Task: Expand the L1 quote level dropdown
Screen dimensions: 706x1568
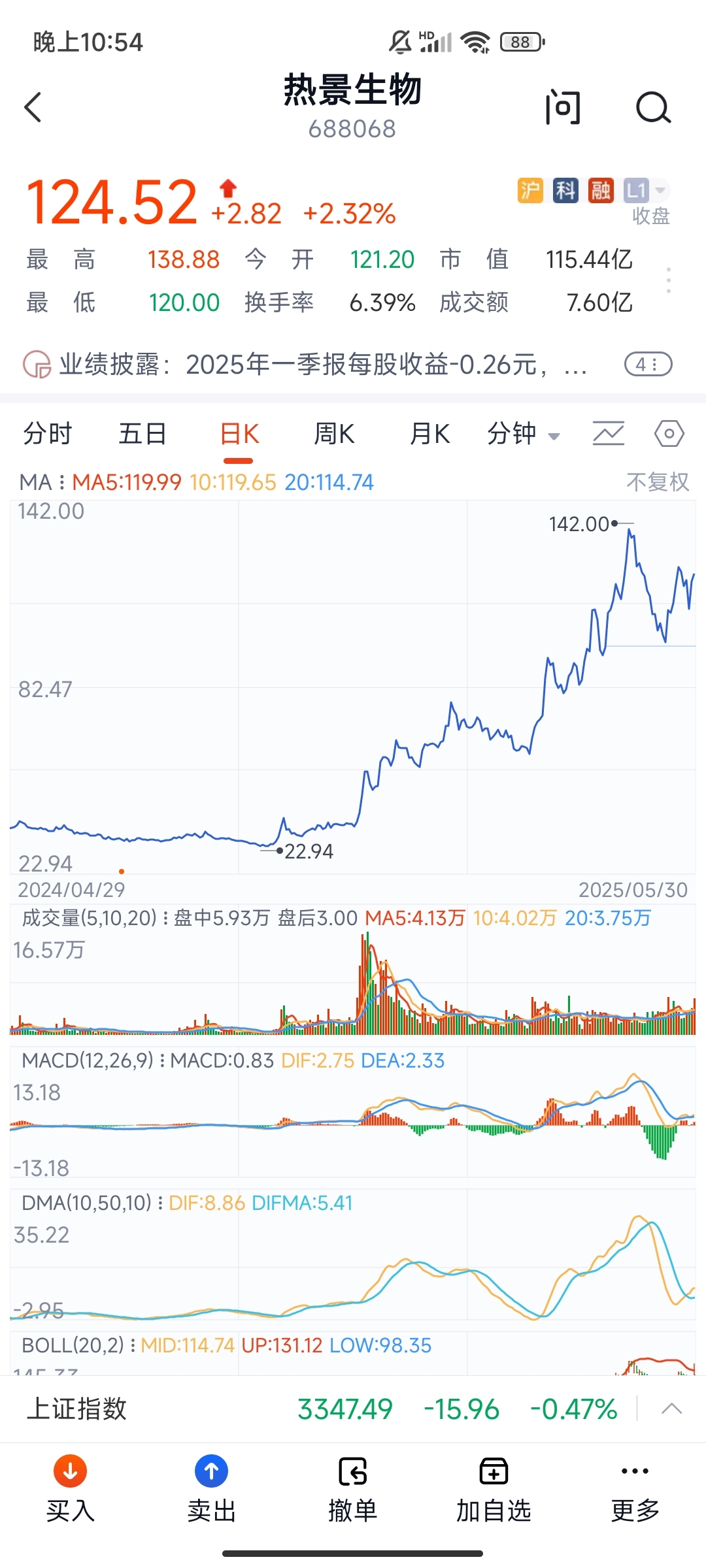Action: pos(646,191)
